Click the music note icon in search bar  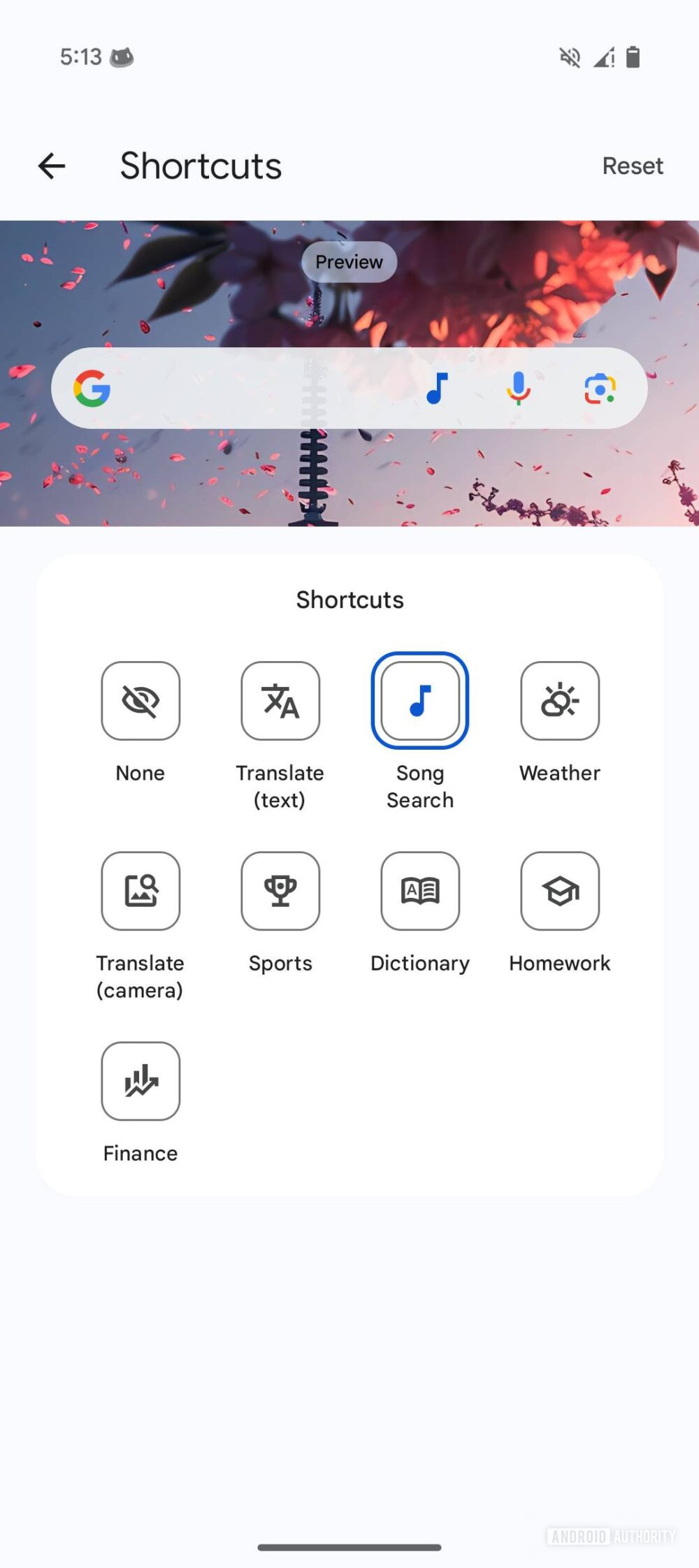click(436, 389)
